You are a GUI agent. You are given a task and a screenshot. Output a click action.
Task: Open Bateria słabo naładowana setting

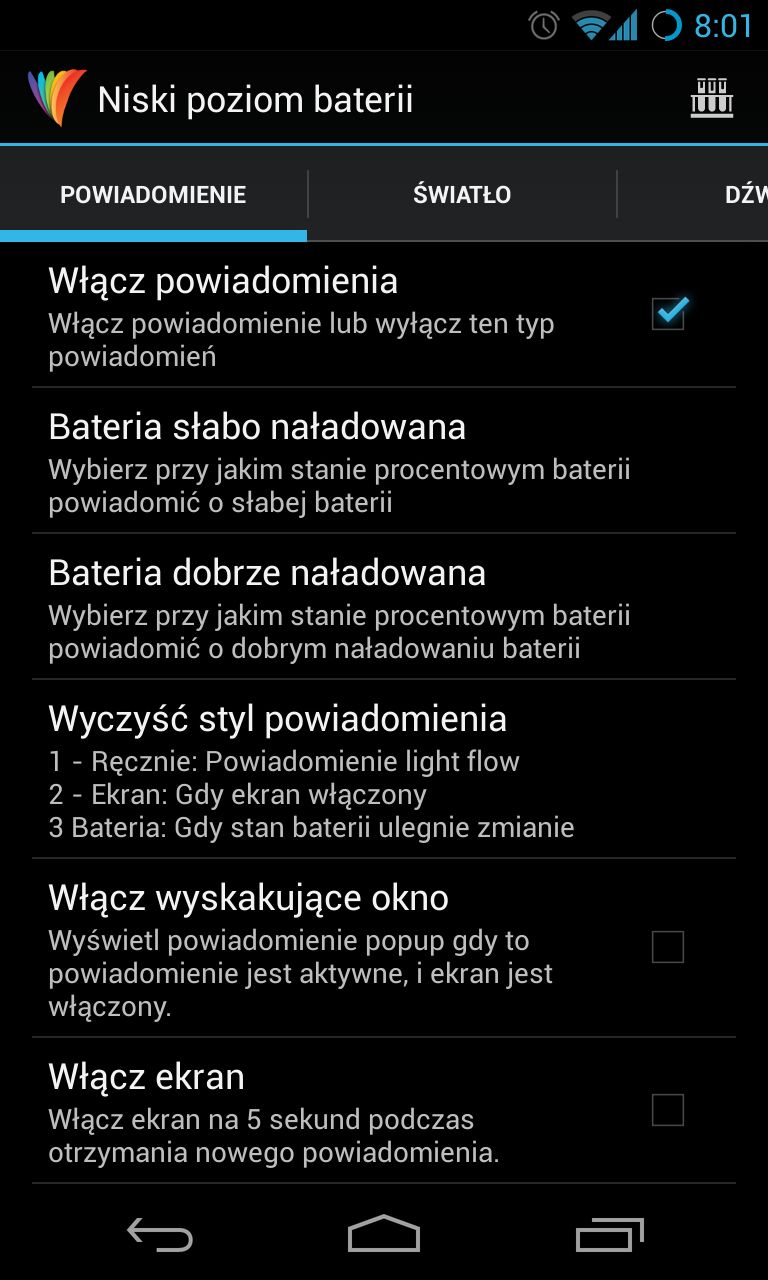pos(384,460)
